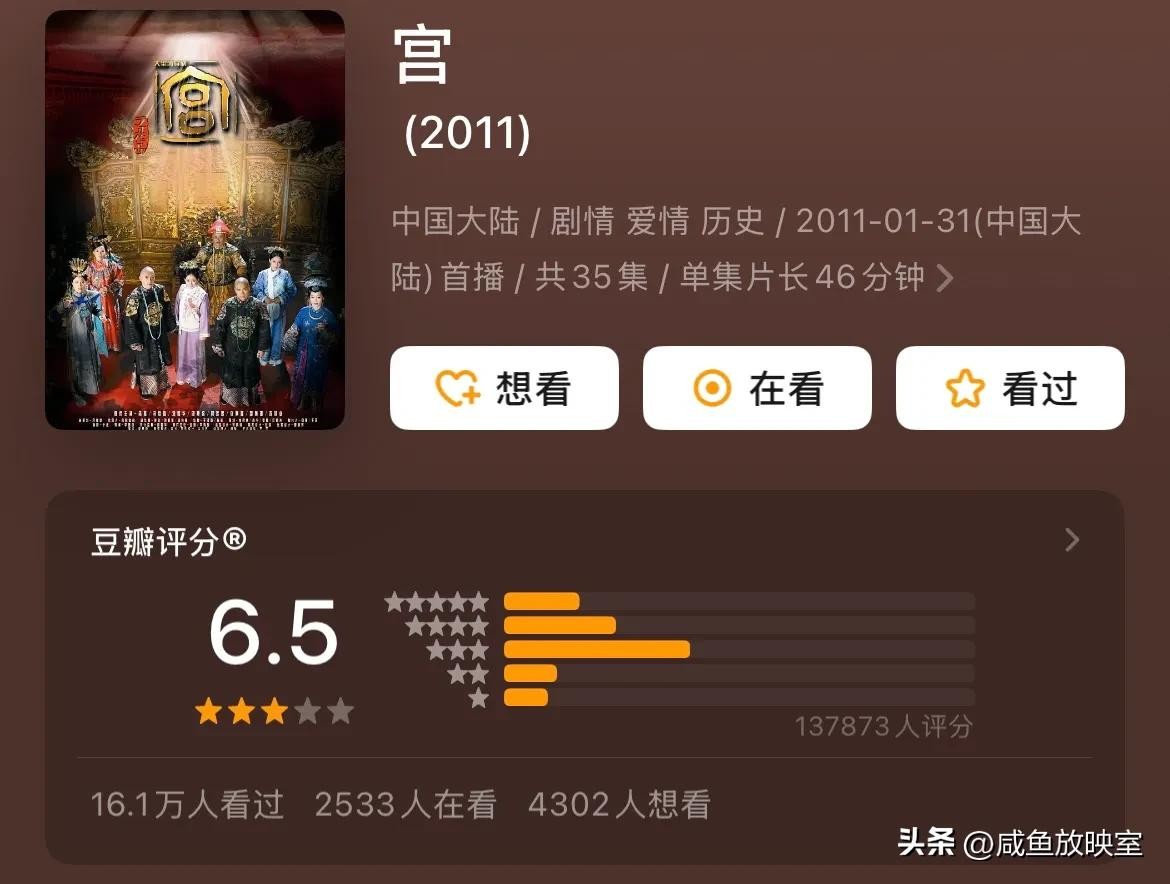Mark the drama as 看过

1010,389
